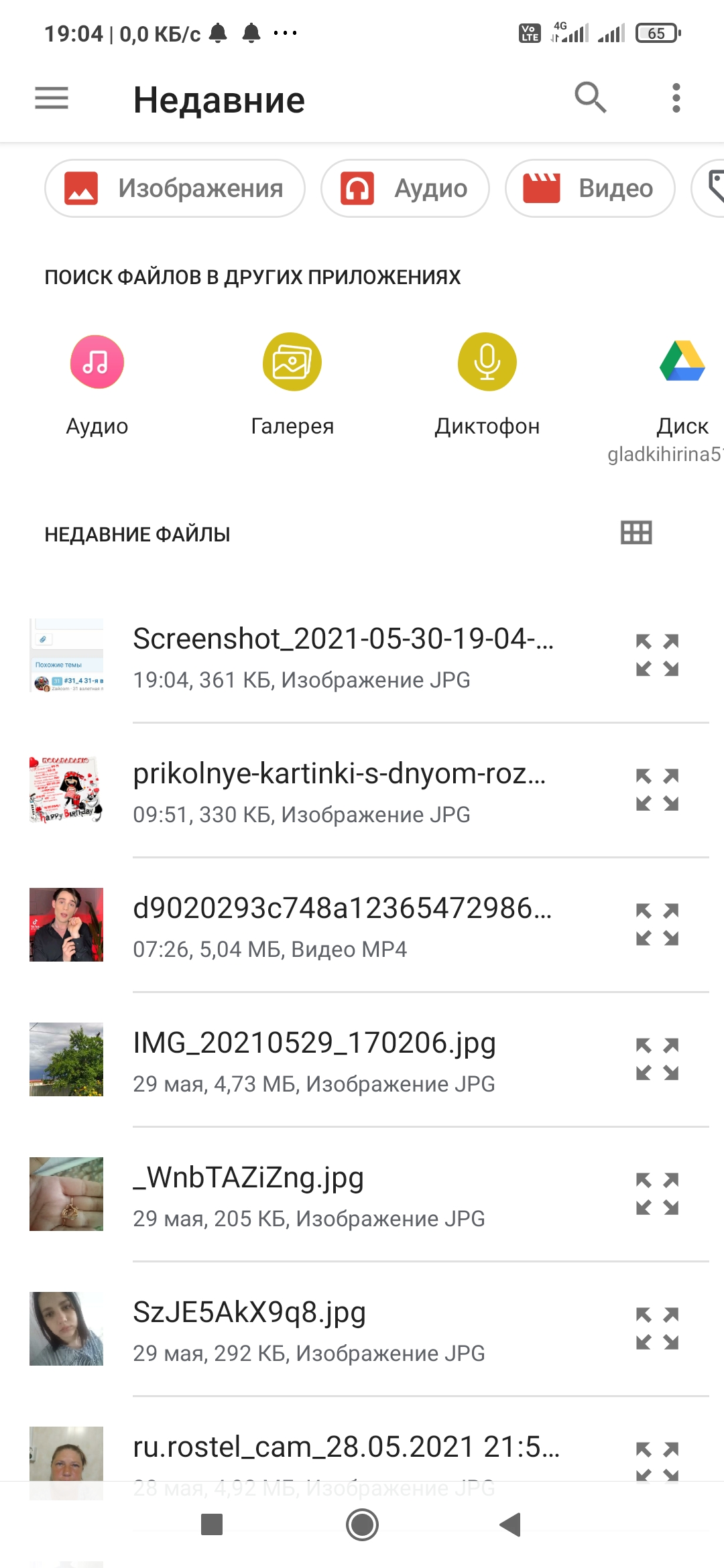Tap the battery indicator at 65%
The height and width of the screenshot is (1568, 724).
[656, 32]
